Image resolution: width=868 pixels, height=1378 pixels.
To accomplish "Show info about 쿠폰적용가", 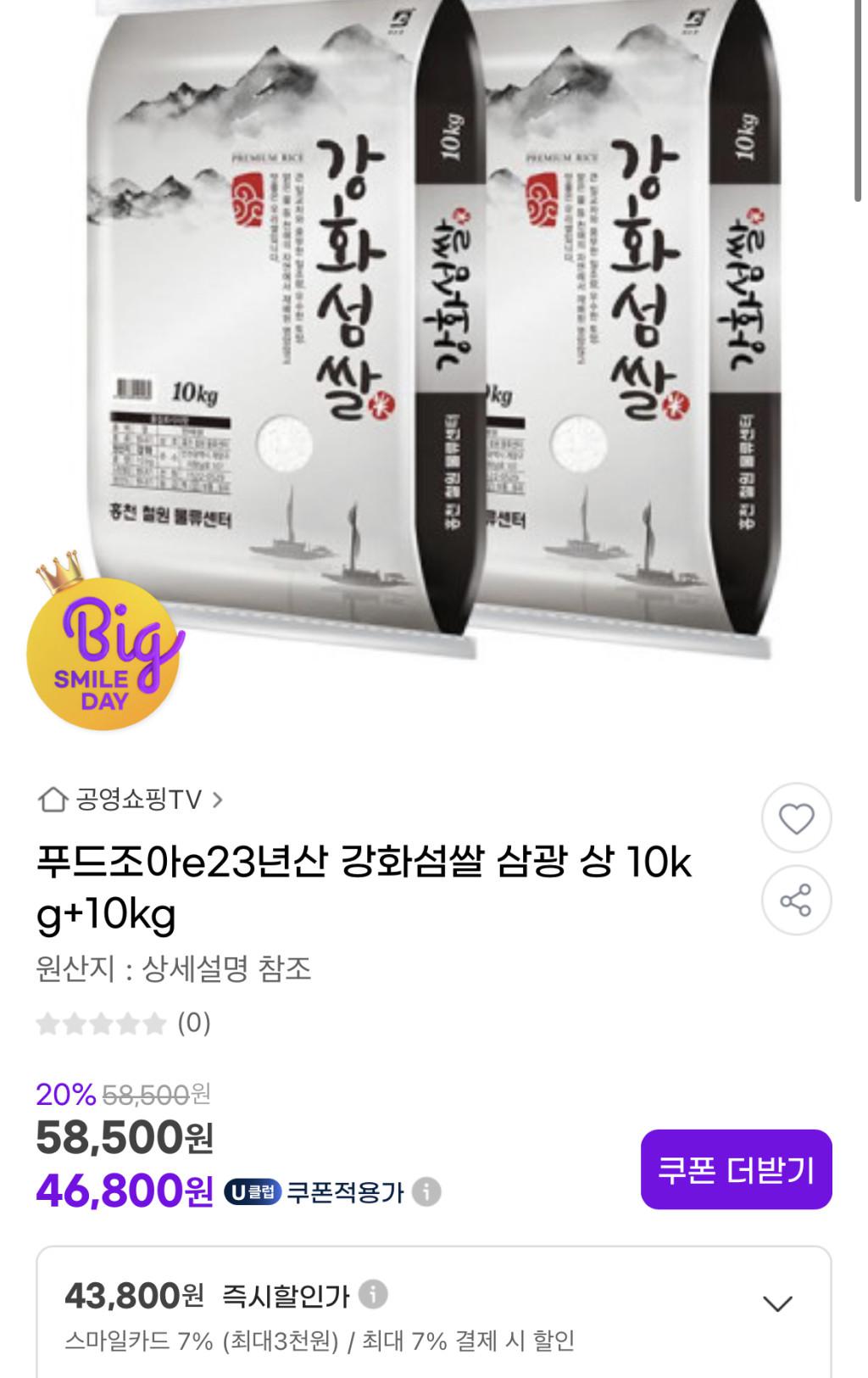I will 426,1192.
